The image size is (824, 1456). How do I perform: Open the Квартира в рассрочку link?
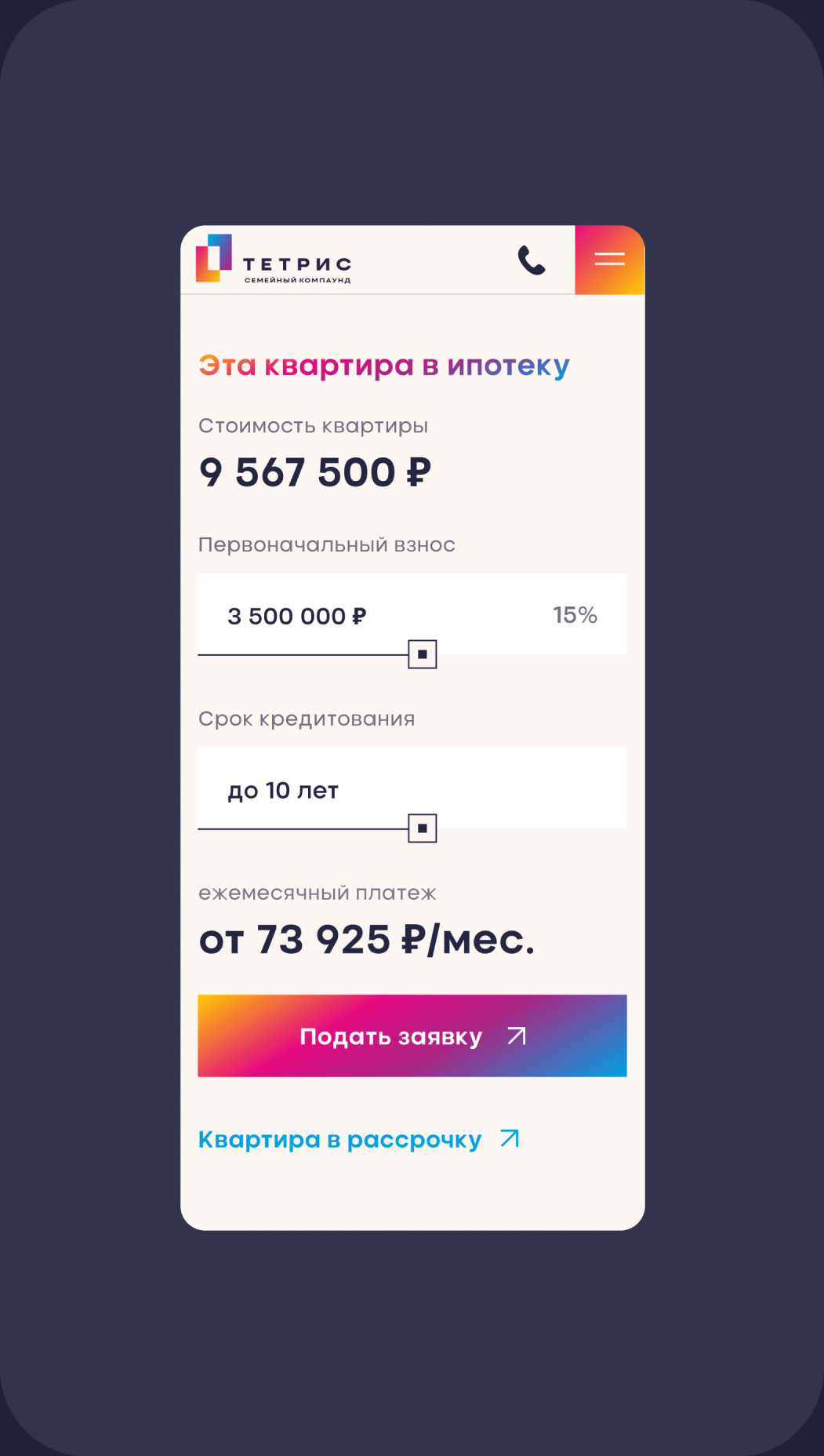tap(358, 1139)
